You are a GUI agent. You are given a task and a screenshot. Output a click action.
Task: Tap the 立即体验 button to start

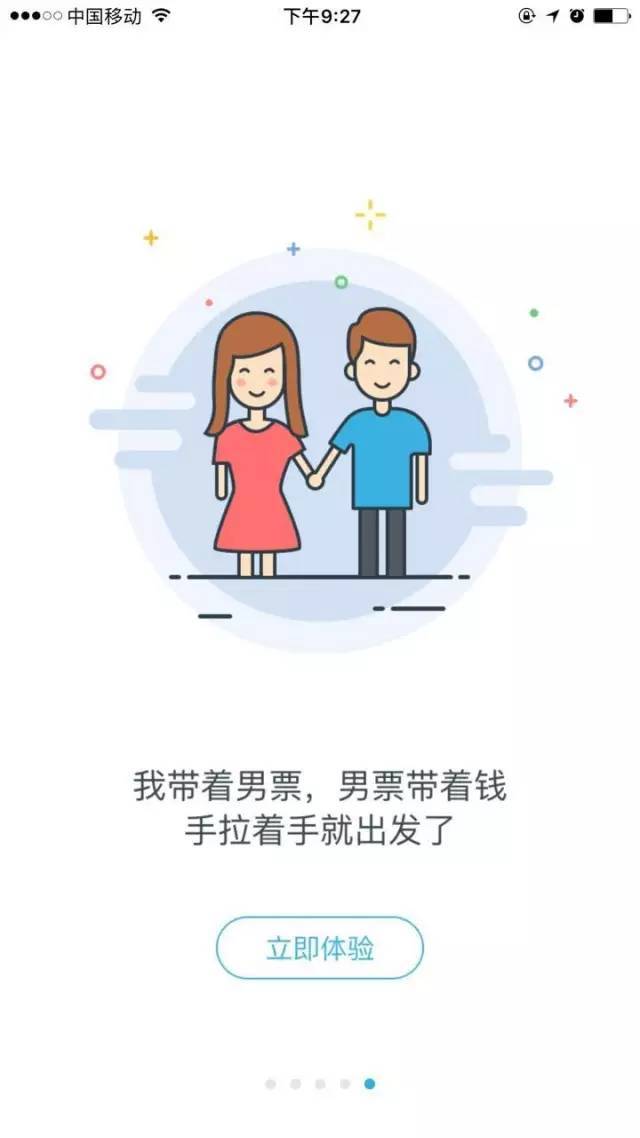point(320,948)
